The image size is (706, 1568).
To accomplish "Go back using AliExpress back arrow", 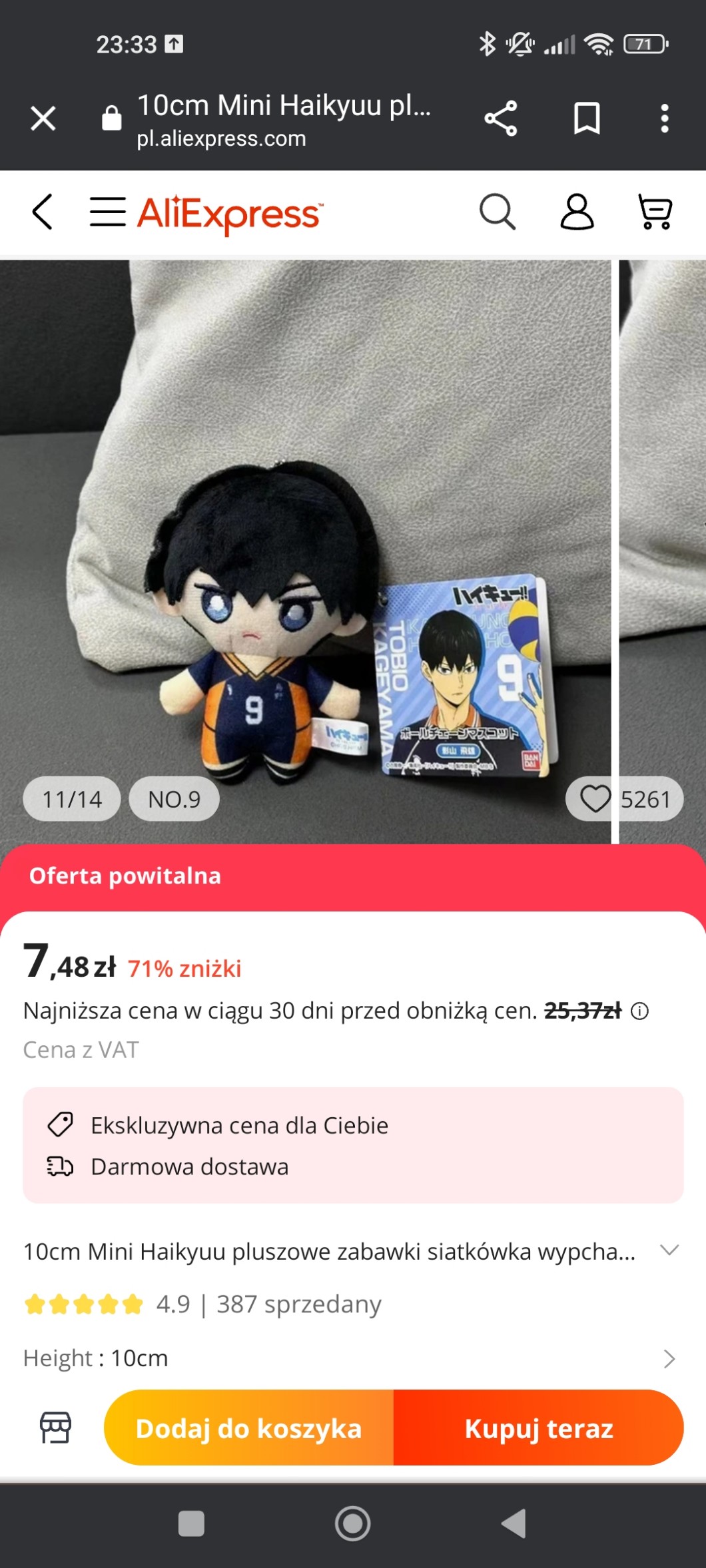I will (x=43, y=212).
